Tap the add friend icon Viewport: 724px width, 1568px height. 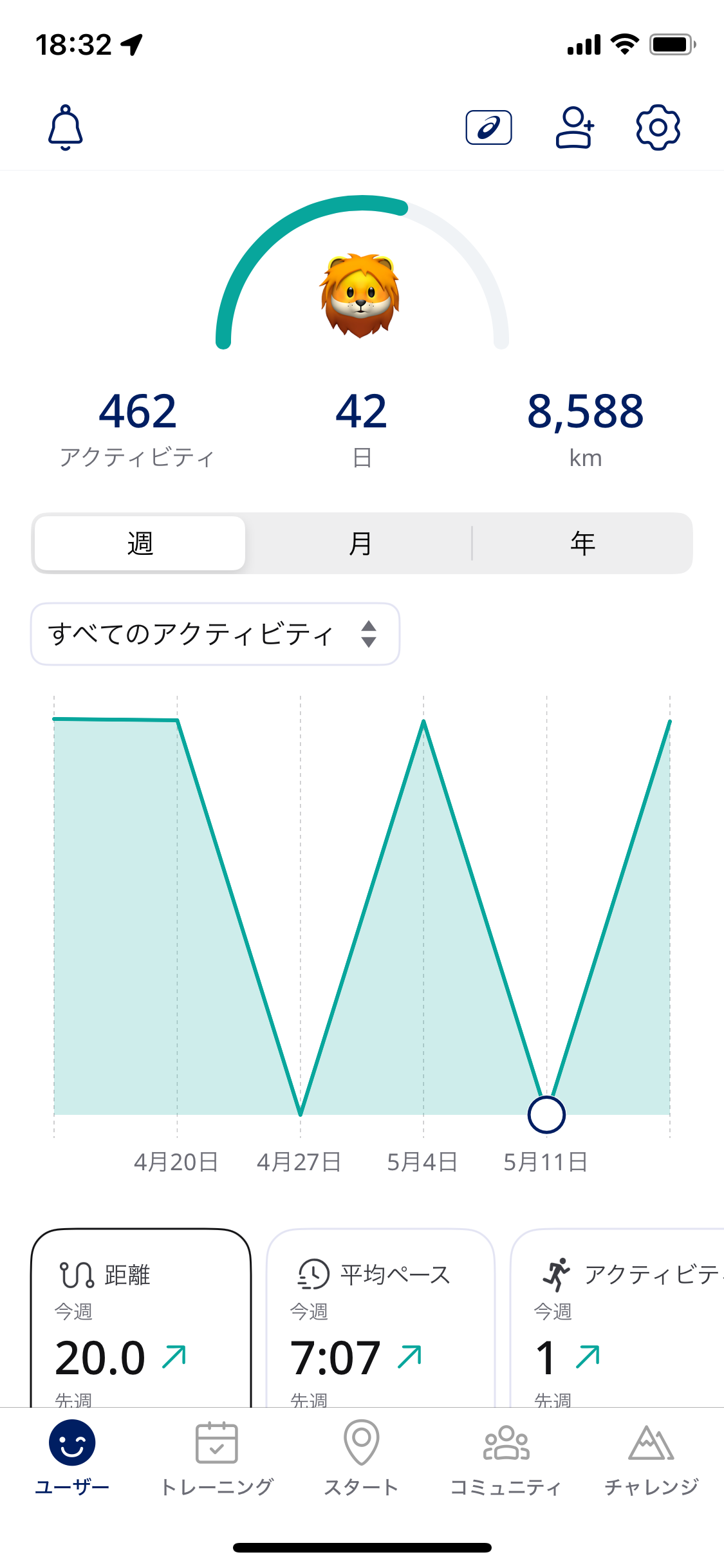point(574,127)
